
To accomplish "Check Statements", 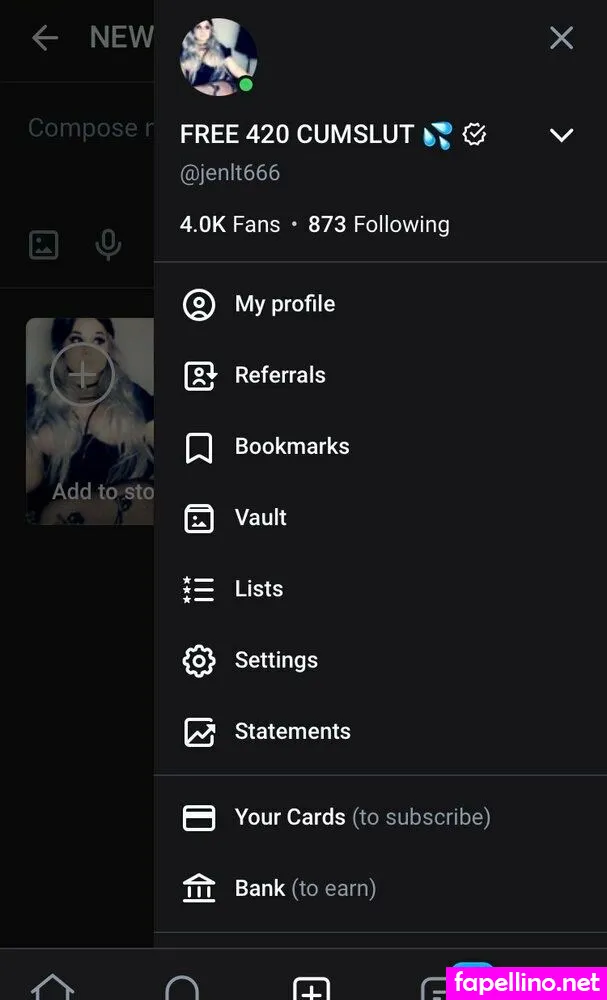I will [x=292, y=731].
